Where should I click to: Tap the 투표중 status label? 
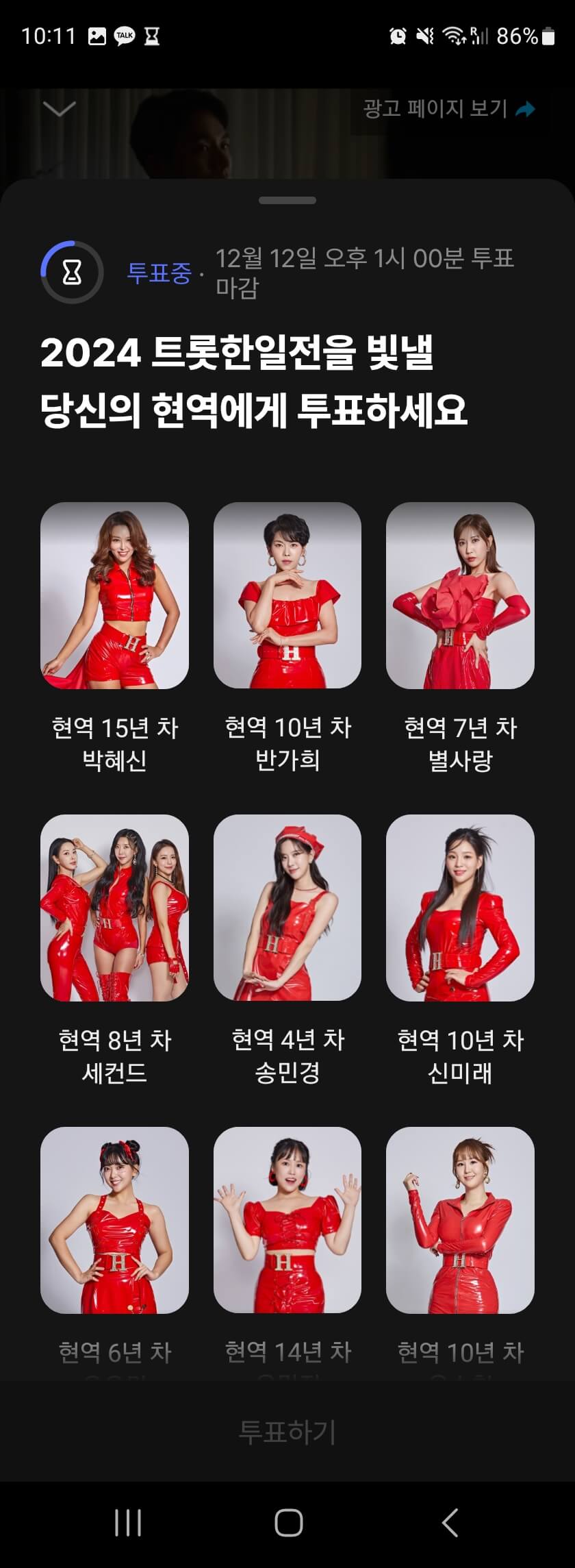(x=160, y=272)
